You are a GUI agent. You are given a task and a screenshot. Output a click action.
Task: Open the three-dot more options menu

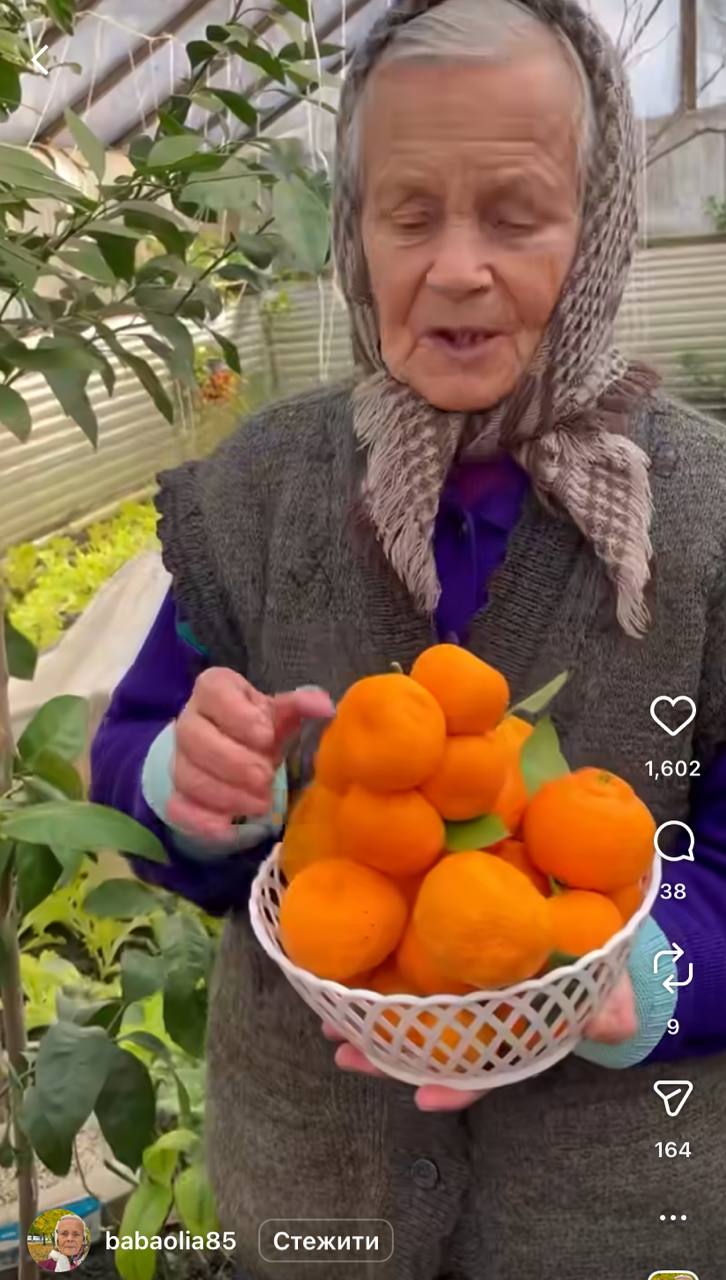point(673,1217)
